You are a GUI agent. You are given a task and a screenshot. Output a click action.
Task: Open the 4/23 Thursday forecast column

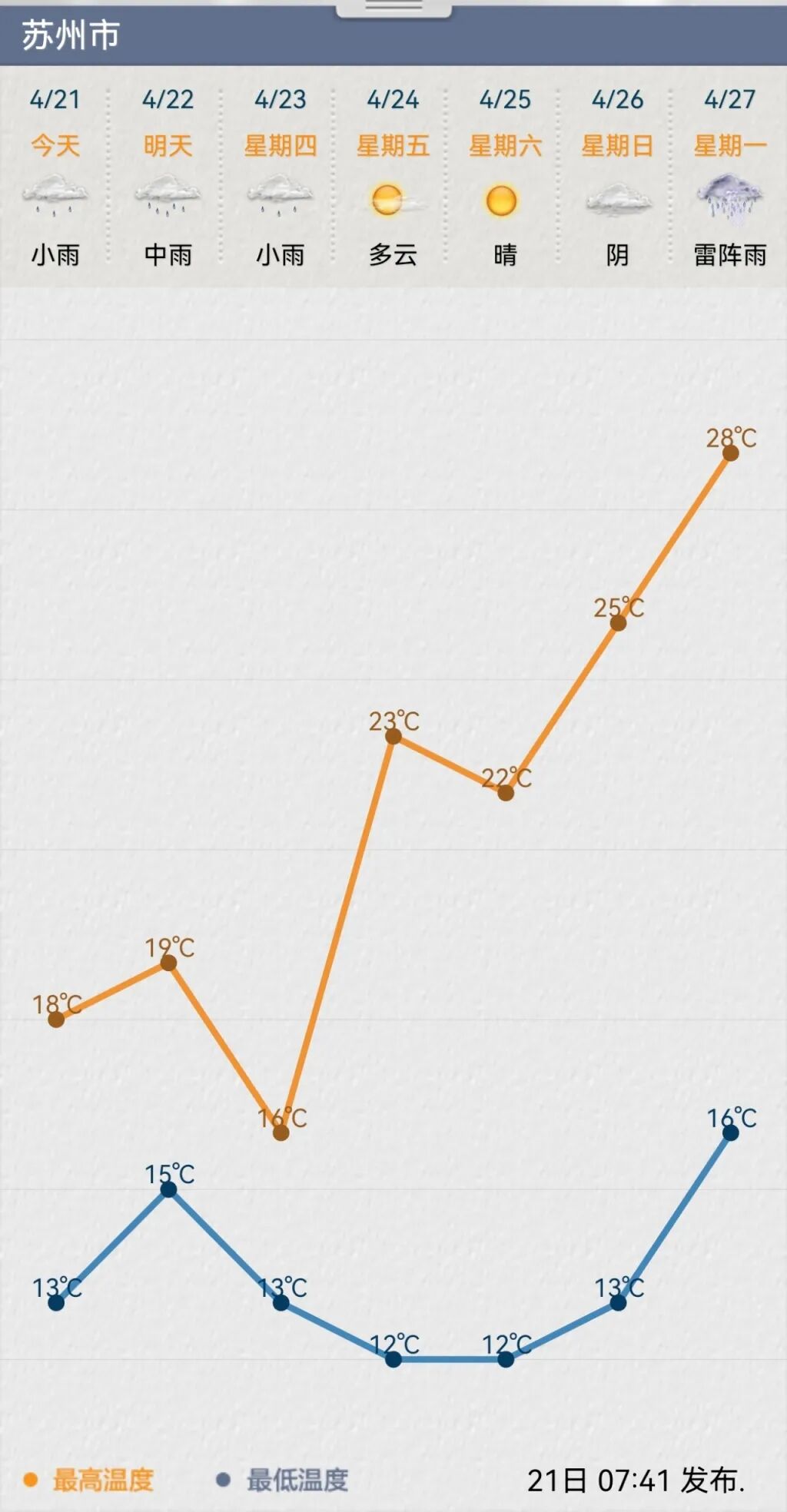pyautogui.click(x=281, y=178)
